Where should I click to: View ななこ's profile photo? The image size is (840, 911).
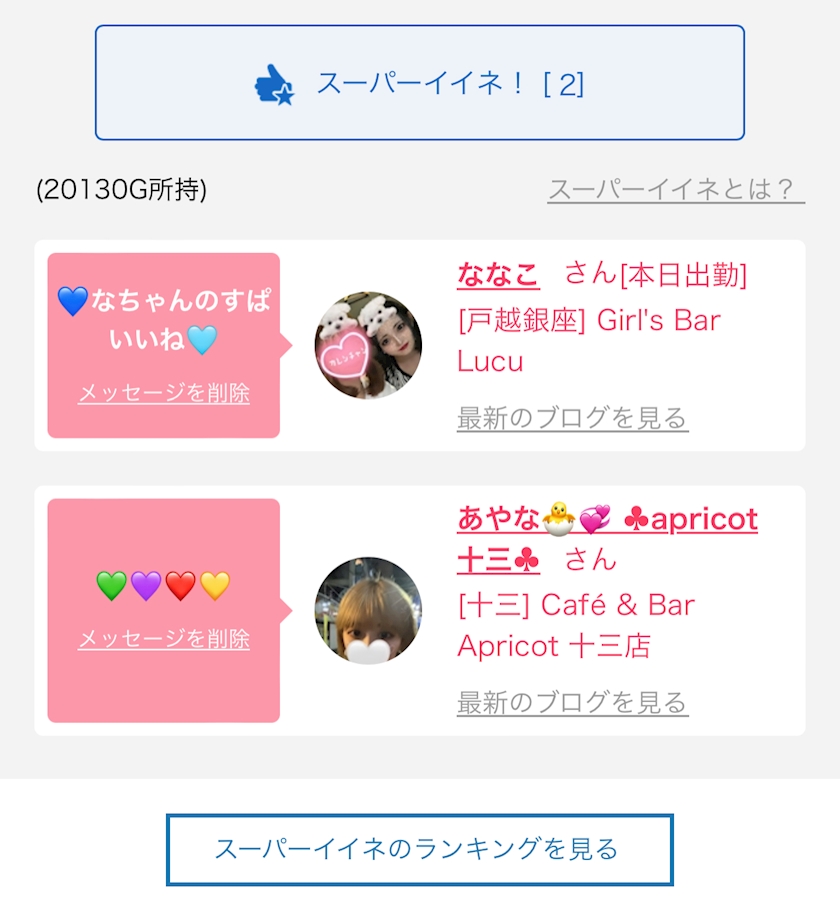tap(368, 345)
